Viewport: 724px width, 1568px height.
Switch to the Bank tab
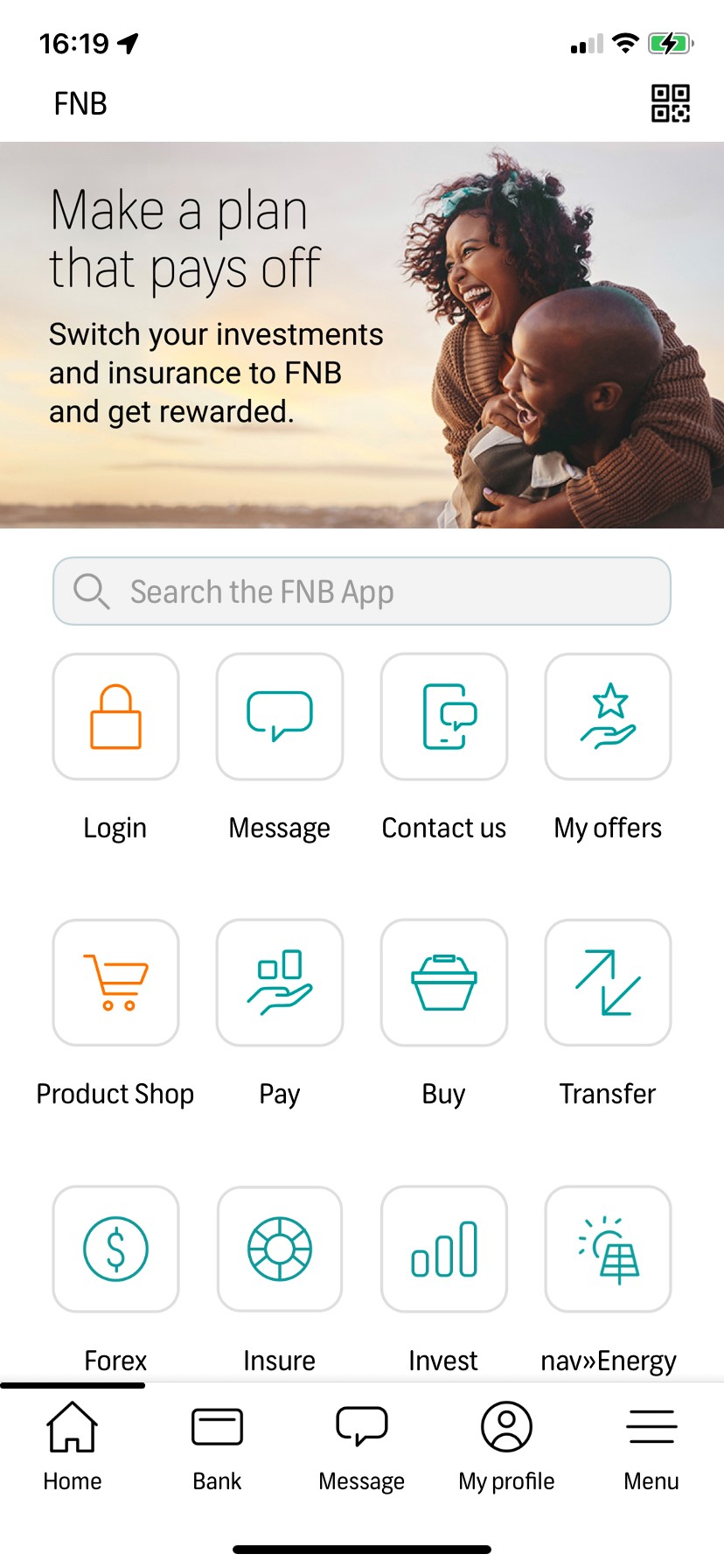coord(217,1445)
